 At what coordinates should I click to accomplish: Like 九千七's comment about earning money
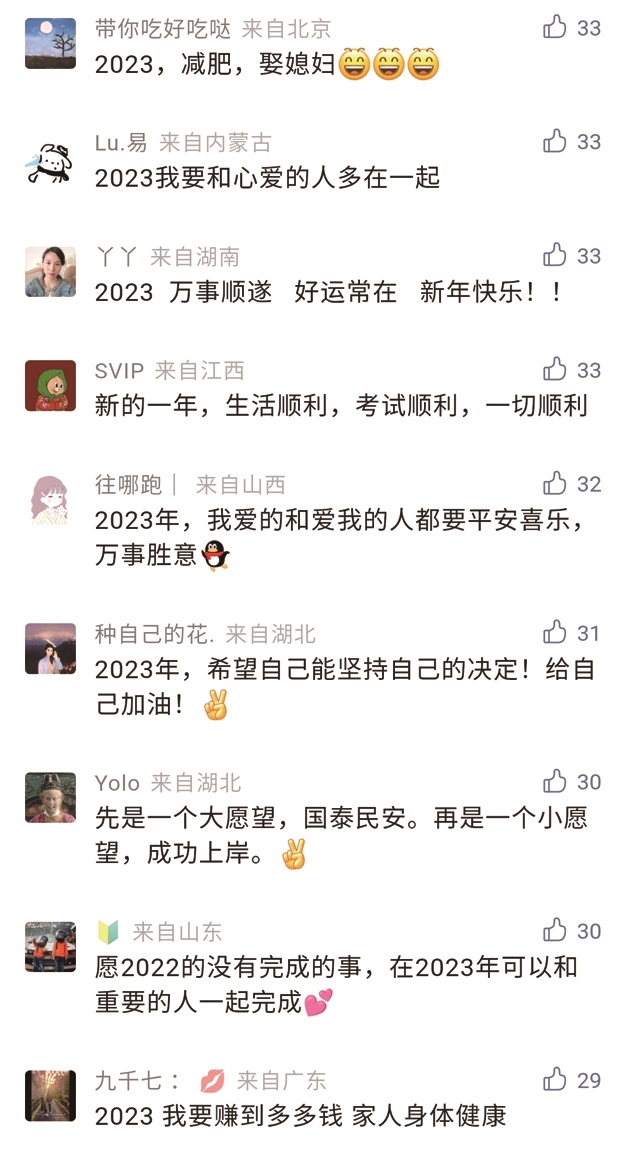tap(555, 1080)
